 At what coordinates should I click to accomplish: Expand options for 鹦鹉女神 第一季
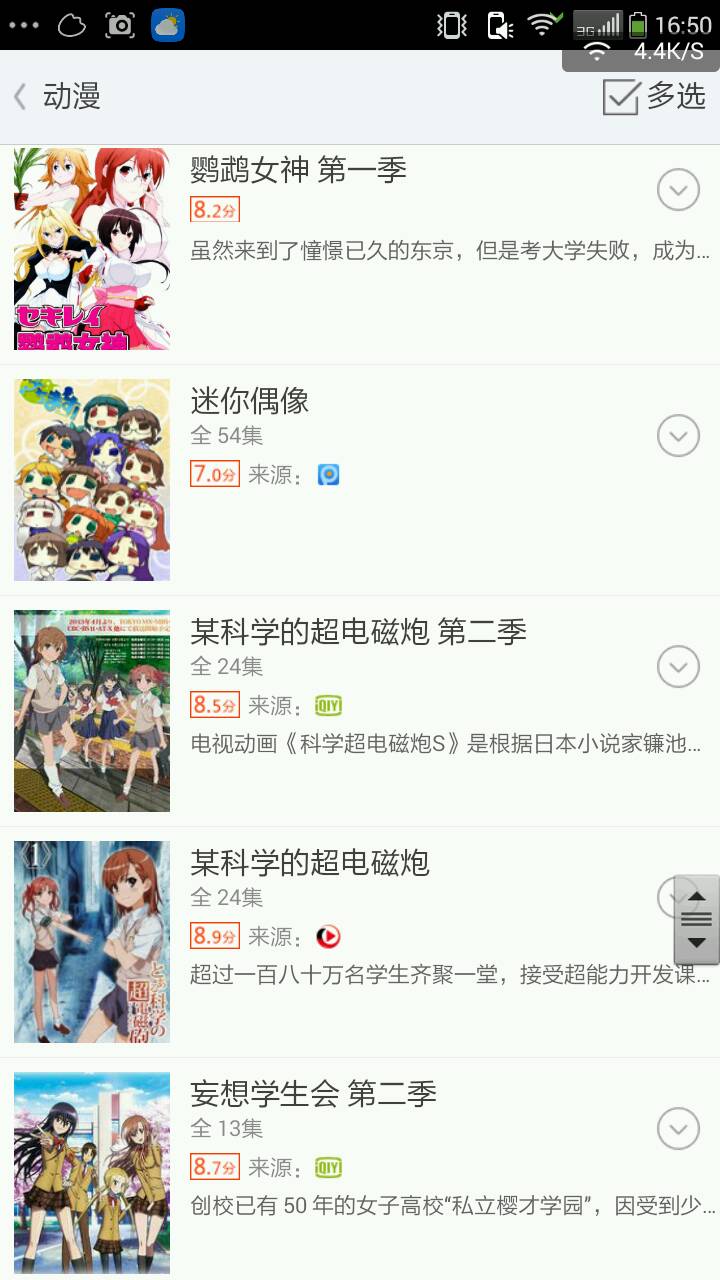coord(678,189)
